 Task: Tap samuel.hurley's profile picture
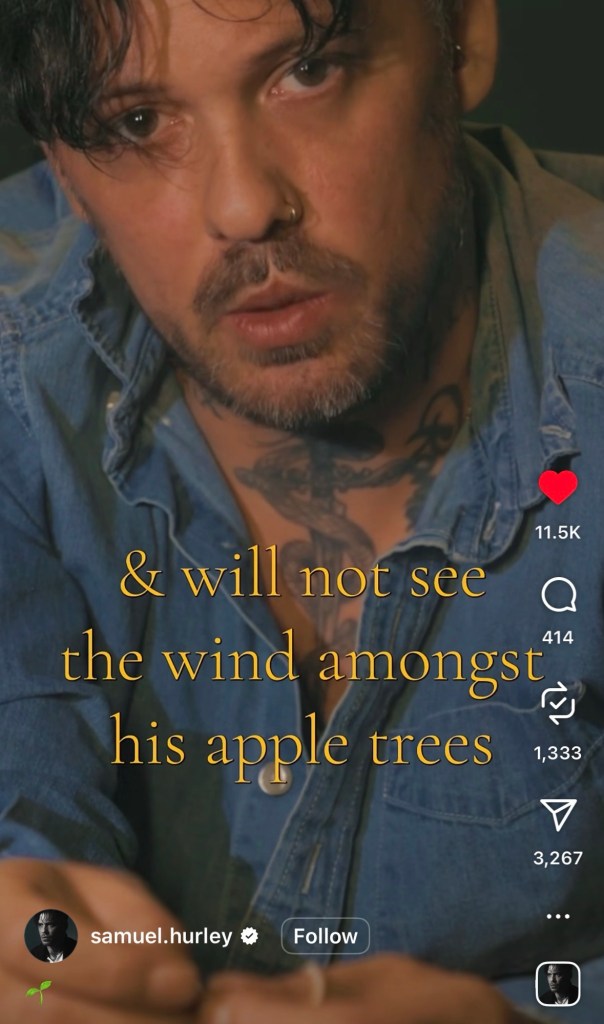(x=51, y=936)
